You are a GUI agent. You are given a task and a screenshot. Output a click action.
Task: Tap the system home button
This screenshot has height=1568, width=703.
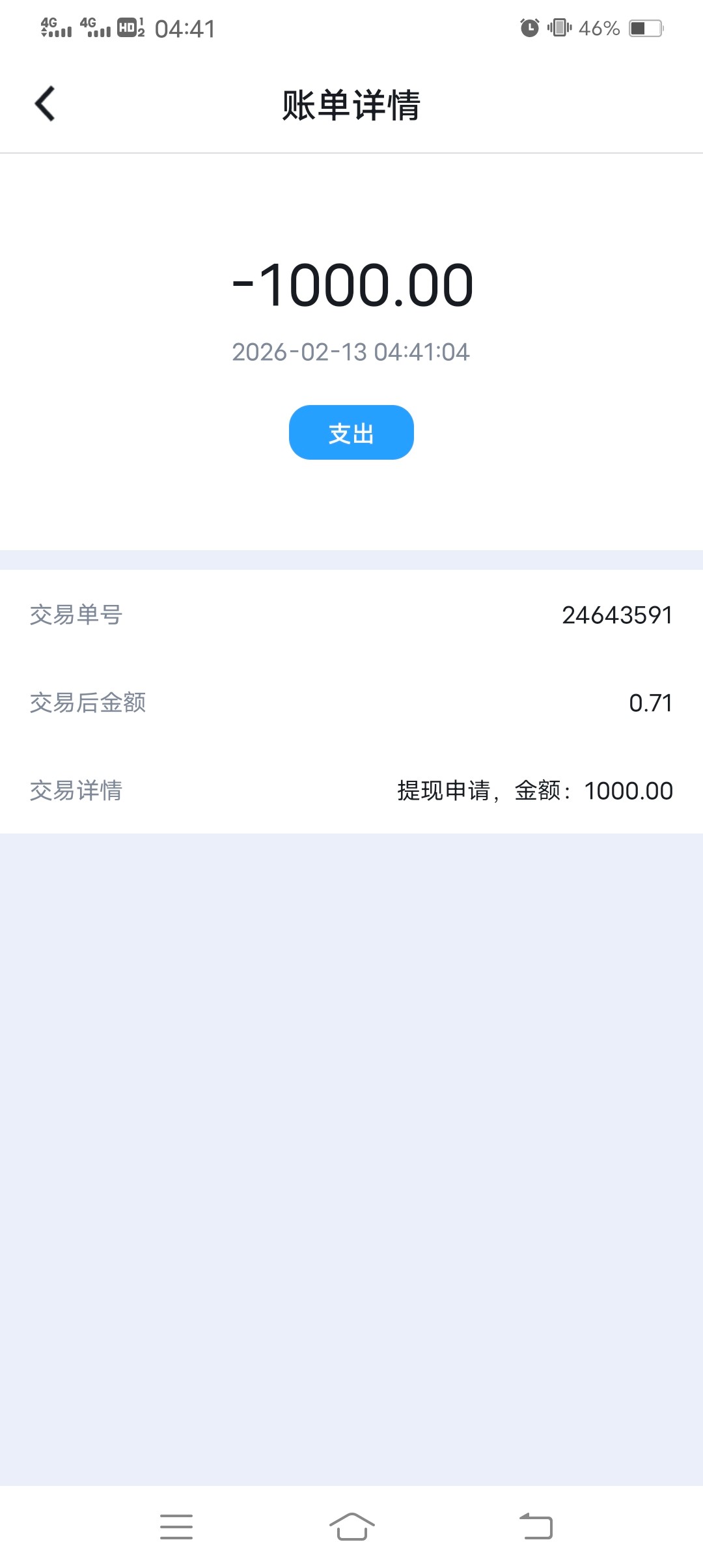[x=351, y=1526]
